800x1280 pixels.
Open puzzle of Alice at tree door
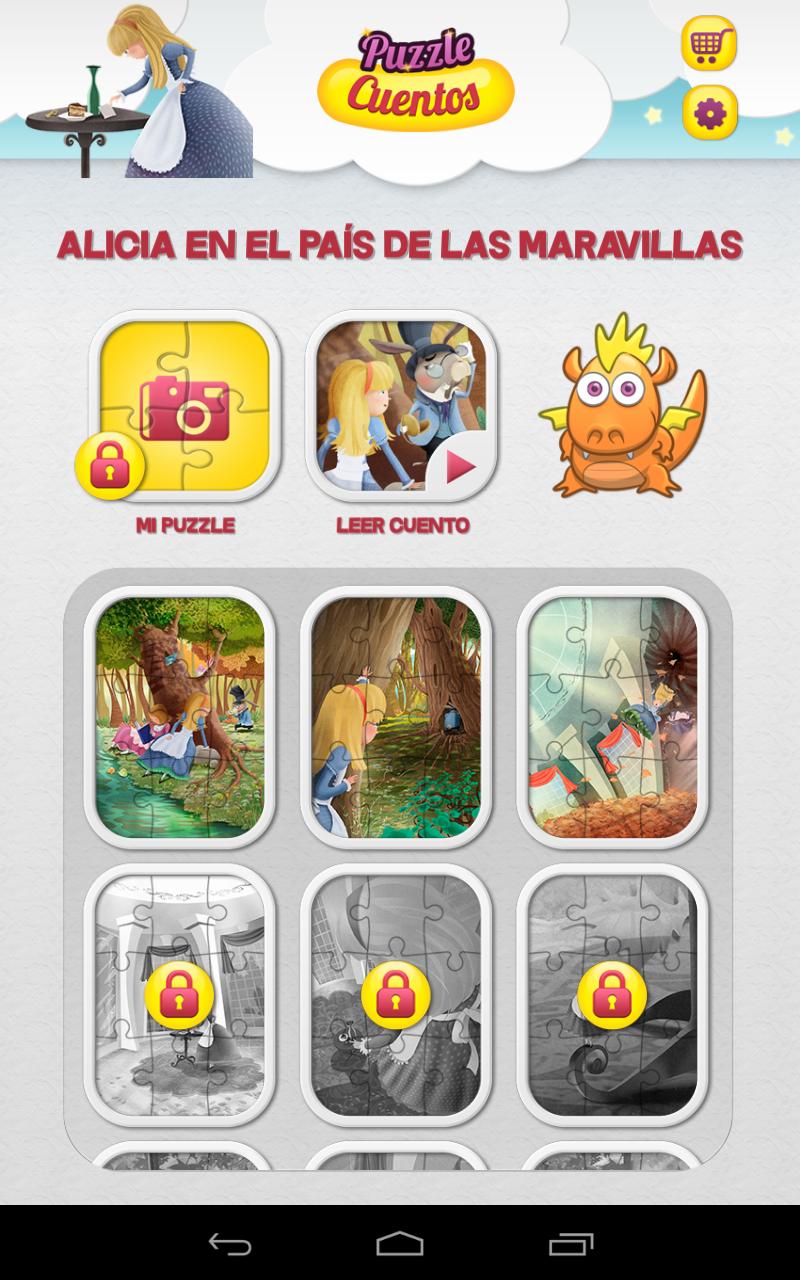[x=396, y=717]
